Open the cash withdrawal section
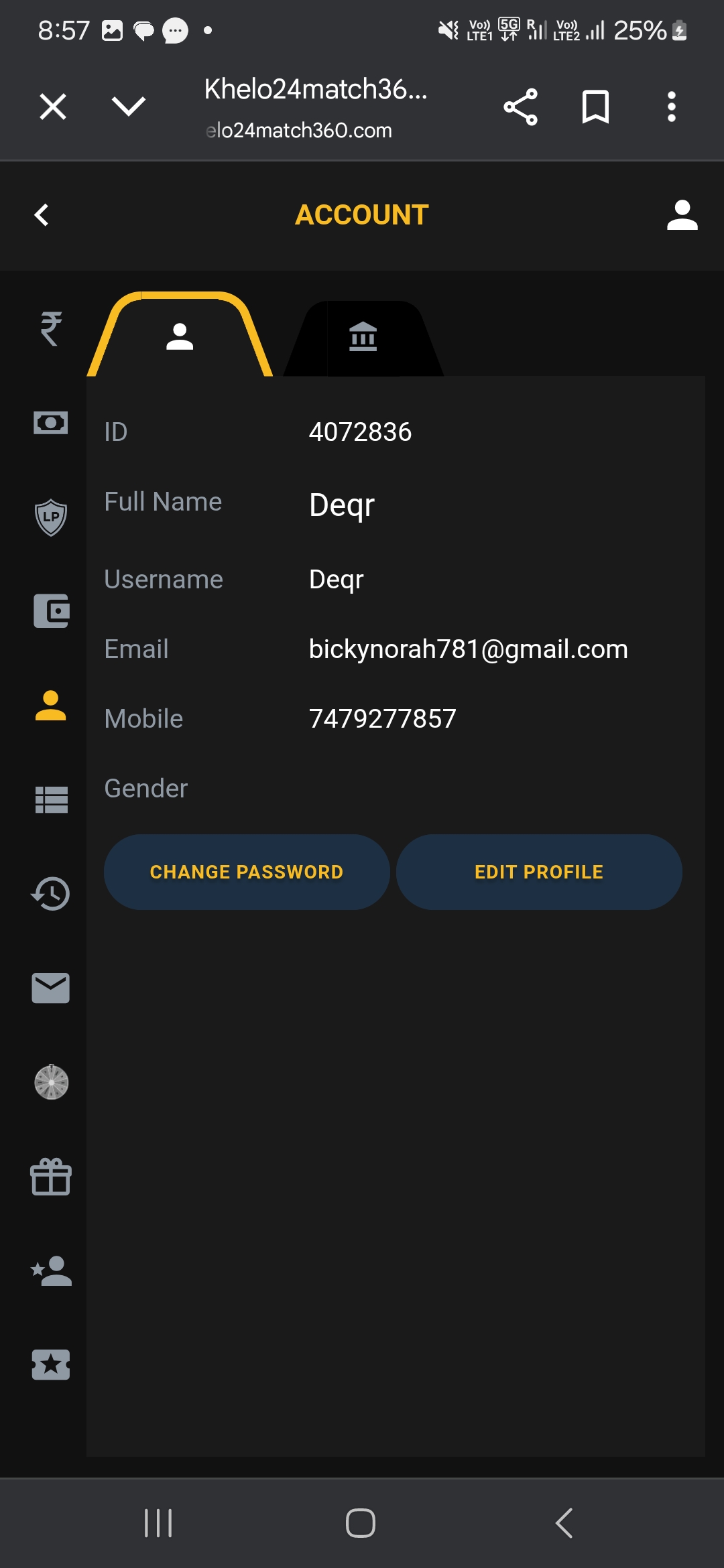Image resolution: width=724 pixels, height=1568 pixels. pos(51,423)
